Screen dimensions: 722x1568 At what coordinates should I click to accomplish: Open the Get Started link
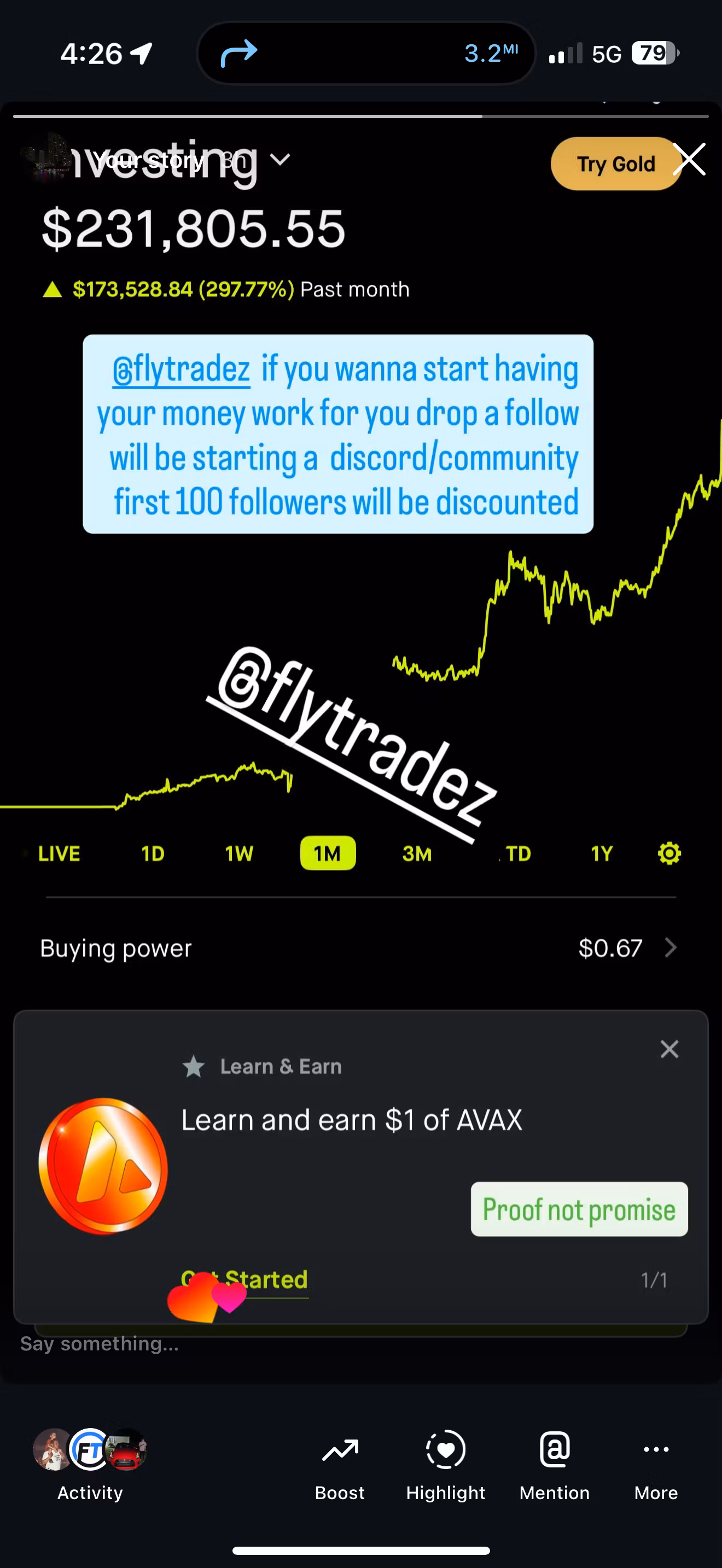[x=244, y=1279]
